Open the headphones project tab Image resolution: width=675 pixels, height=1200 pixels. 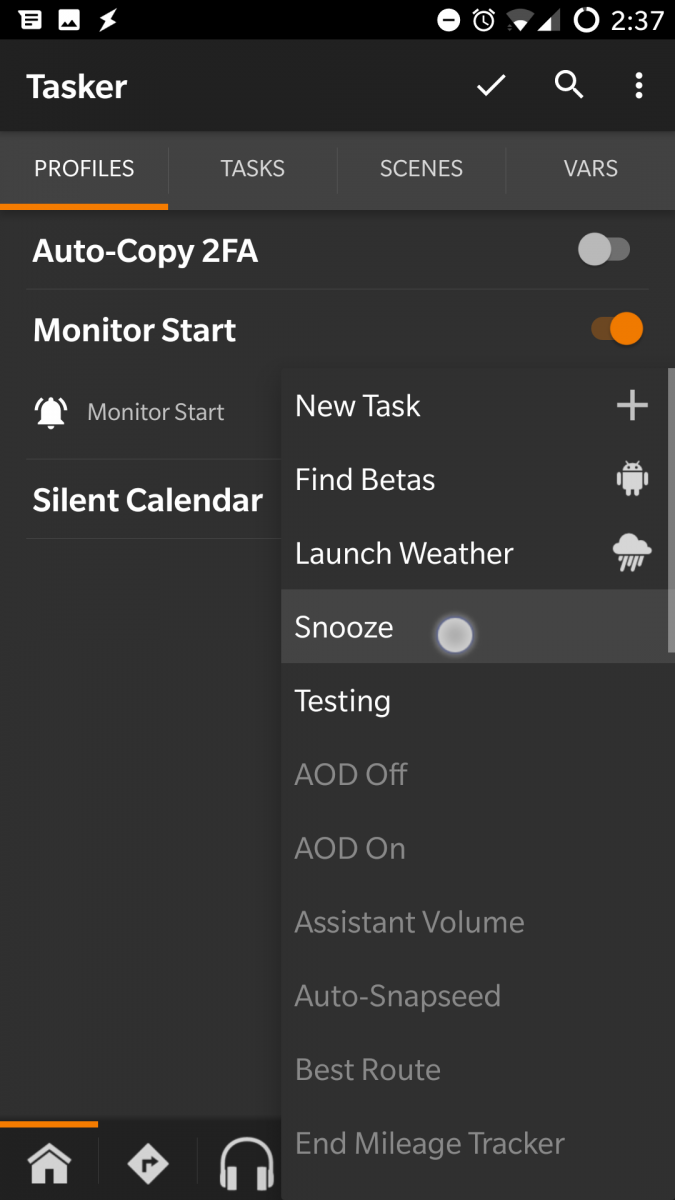pos(246,1164)
